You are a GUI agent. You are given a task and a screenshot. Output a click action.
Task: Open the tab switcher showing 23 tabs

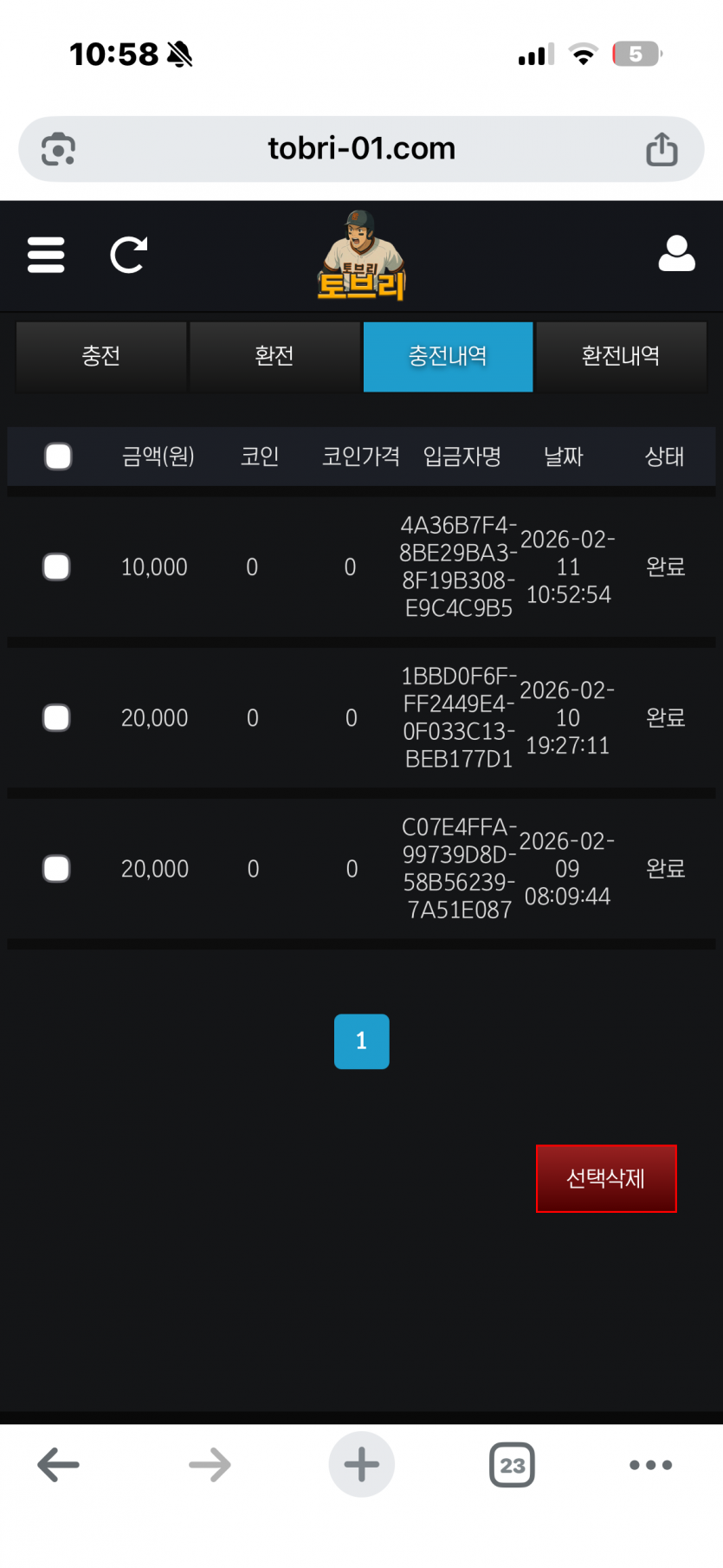coord(512,1465)
